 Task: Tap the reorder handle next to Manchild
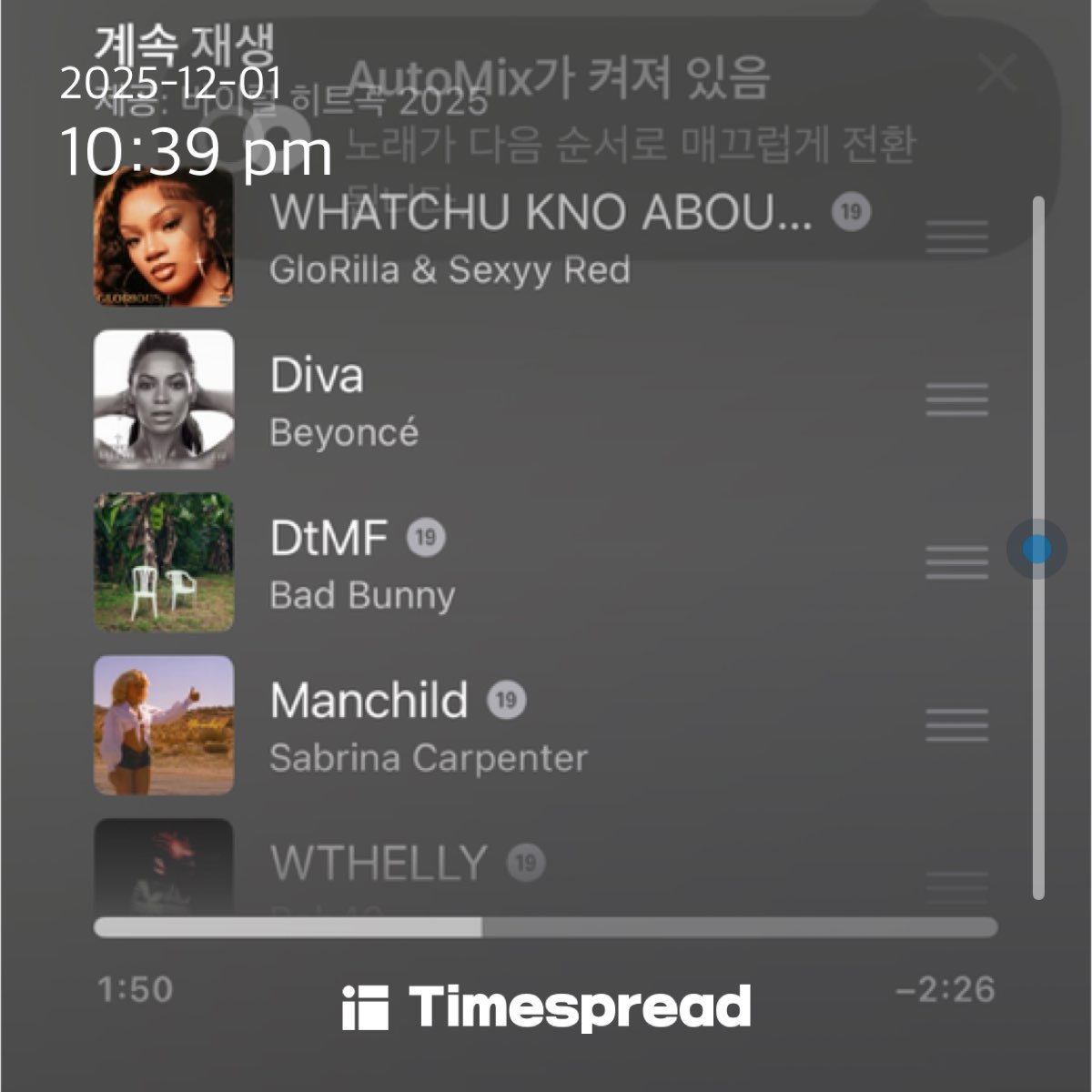tap(956, 724)
